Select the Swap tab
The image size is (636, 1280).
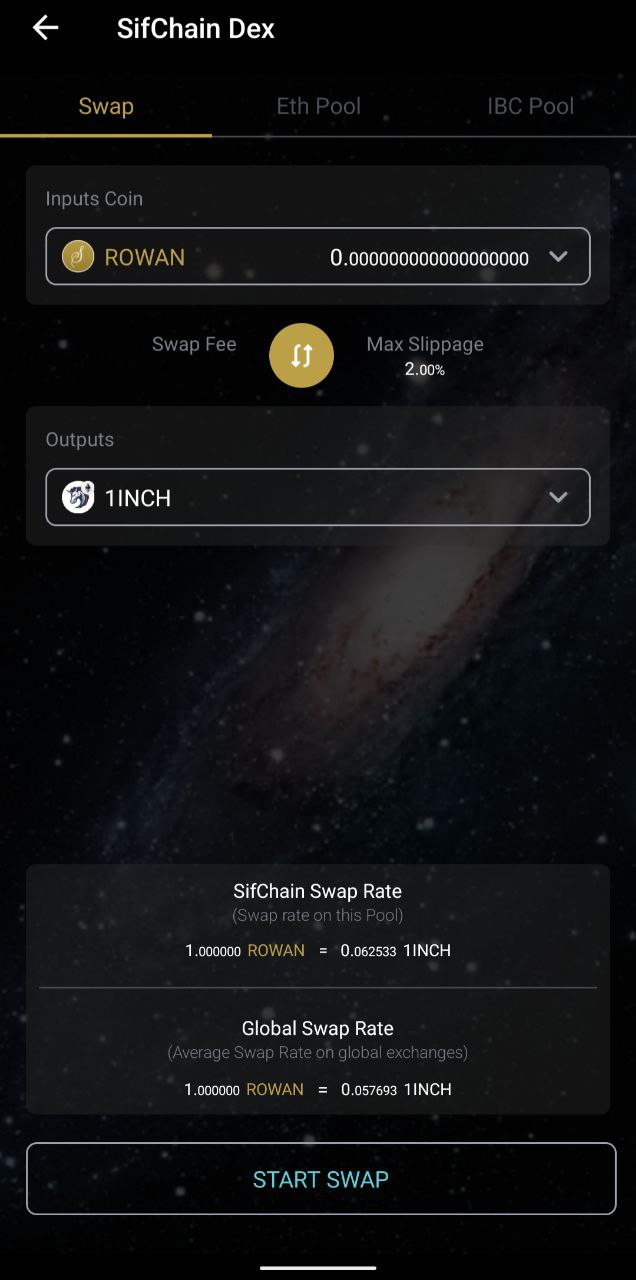pyautogui.click(x=106, y=106)
